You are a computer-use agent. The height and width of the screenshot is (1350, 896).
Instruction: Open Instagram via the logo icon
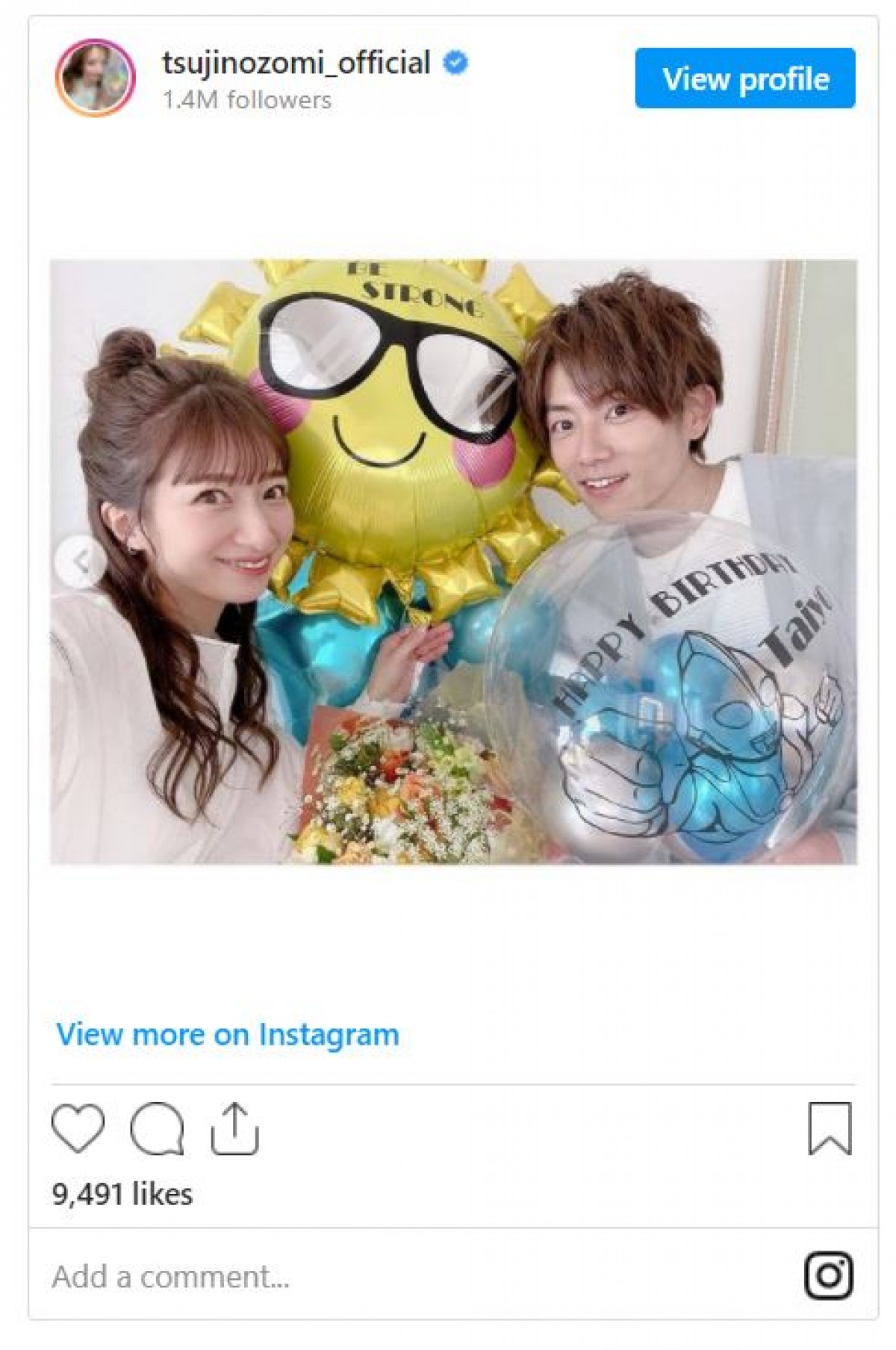coord(829,1275)
